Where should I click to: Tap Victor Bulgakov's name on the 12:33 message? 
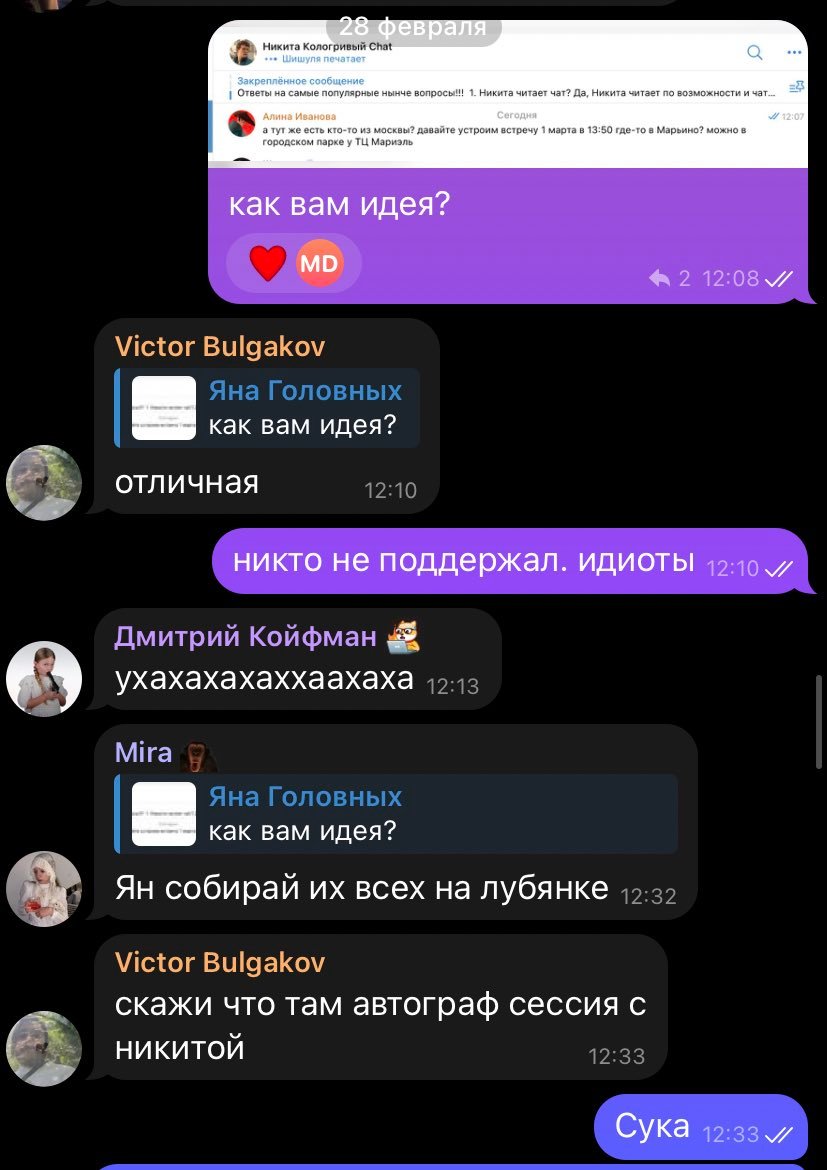[x=220, y=962]
